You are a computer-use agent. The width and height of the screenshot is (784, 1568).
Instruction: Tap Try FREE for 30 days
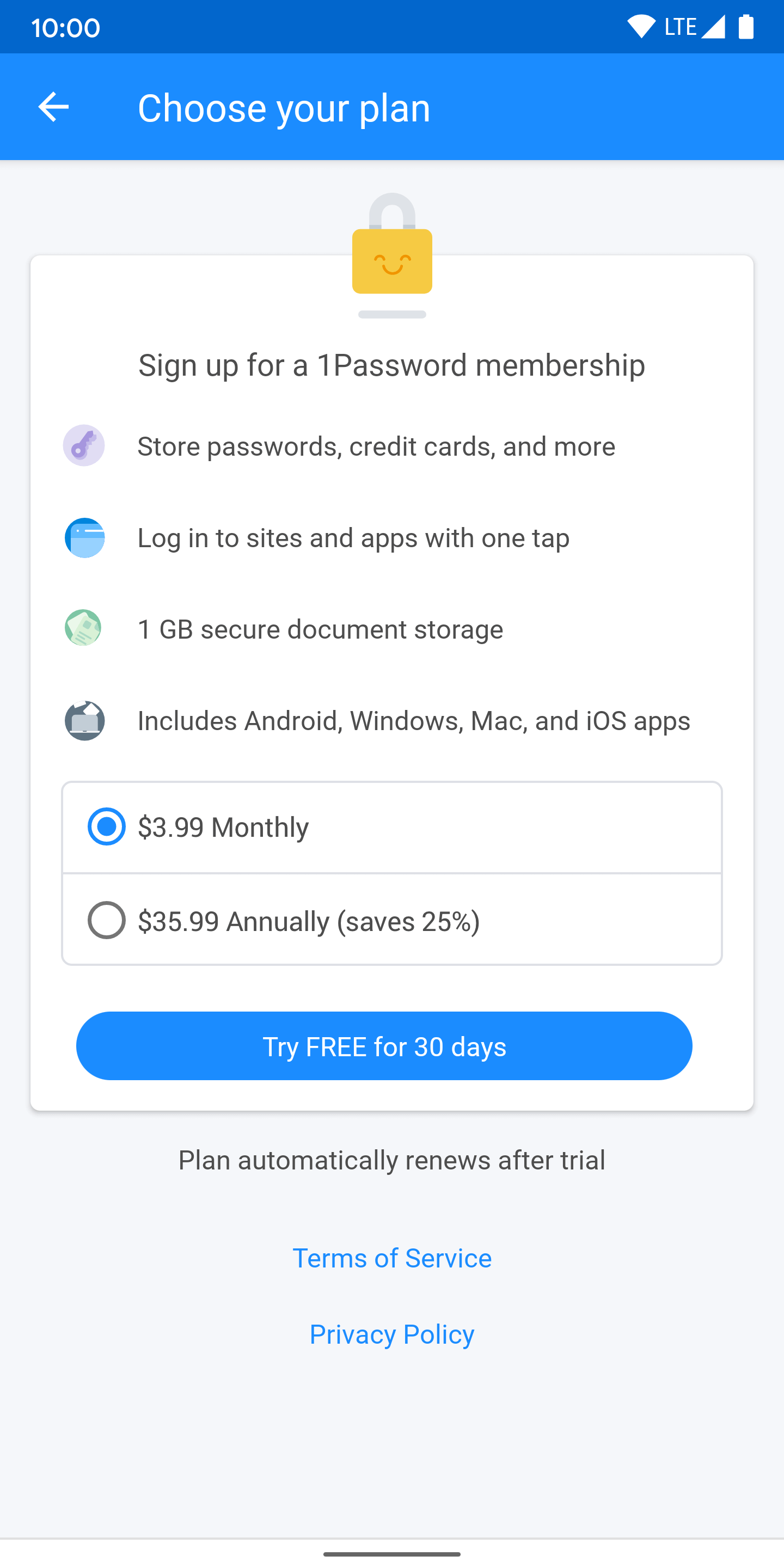384,1046
